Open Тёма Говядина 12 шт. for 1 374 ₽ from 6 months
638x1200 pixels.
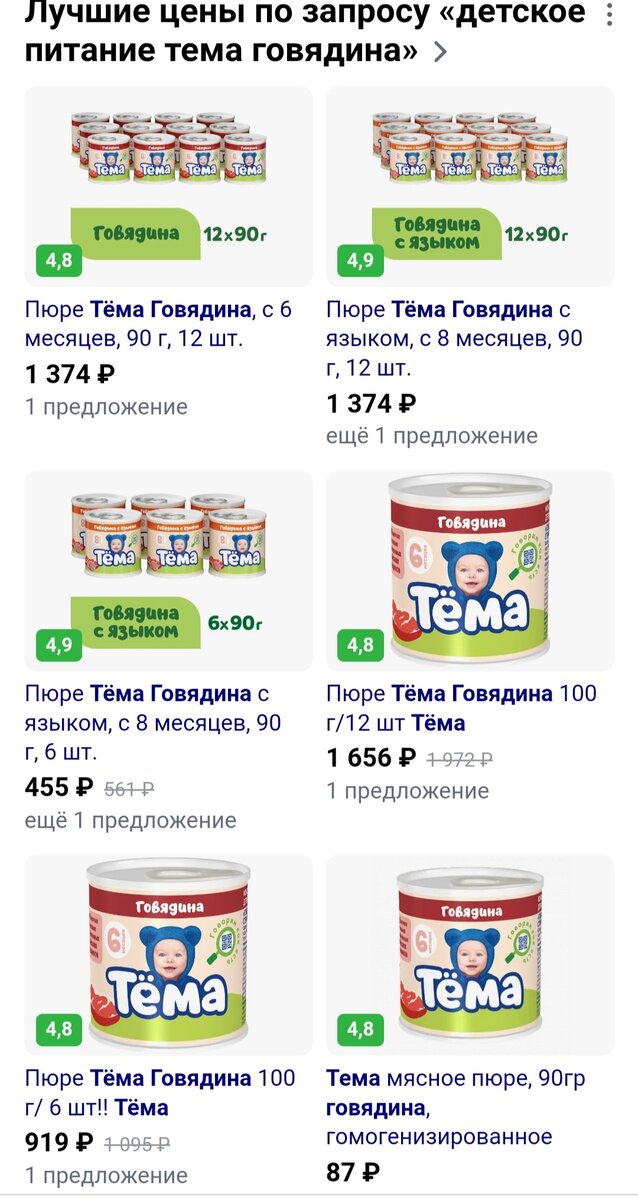tap(168, 187)
